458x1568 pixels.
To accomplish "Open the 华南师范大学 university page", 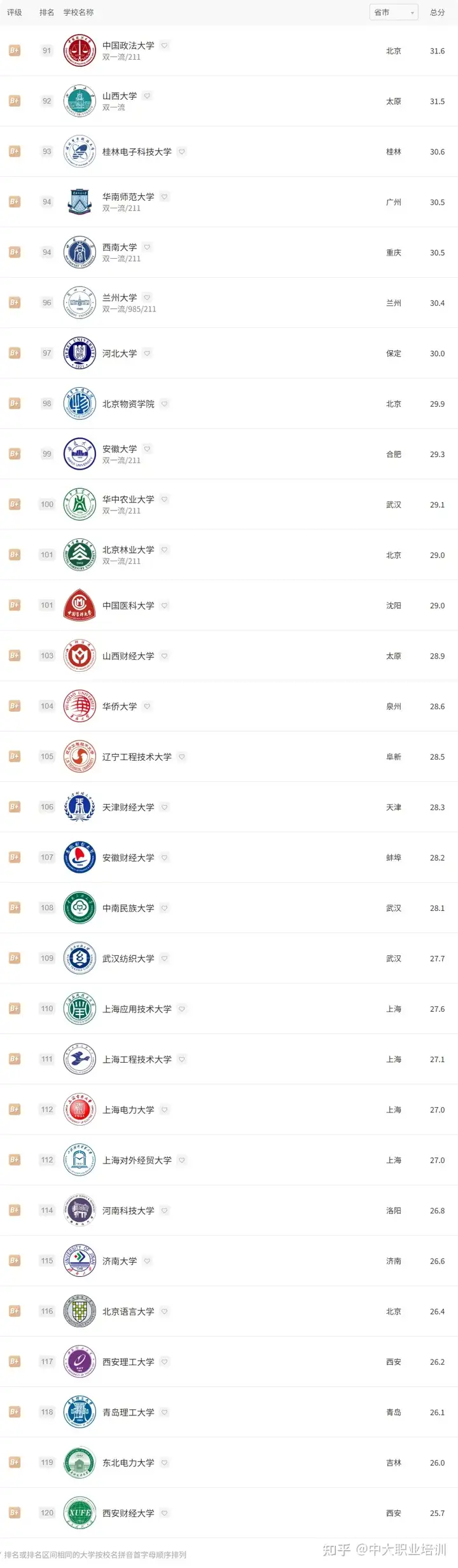I will (x=128, y=197).
